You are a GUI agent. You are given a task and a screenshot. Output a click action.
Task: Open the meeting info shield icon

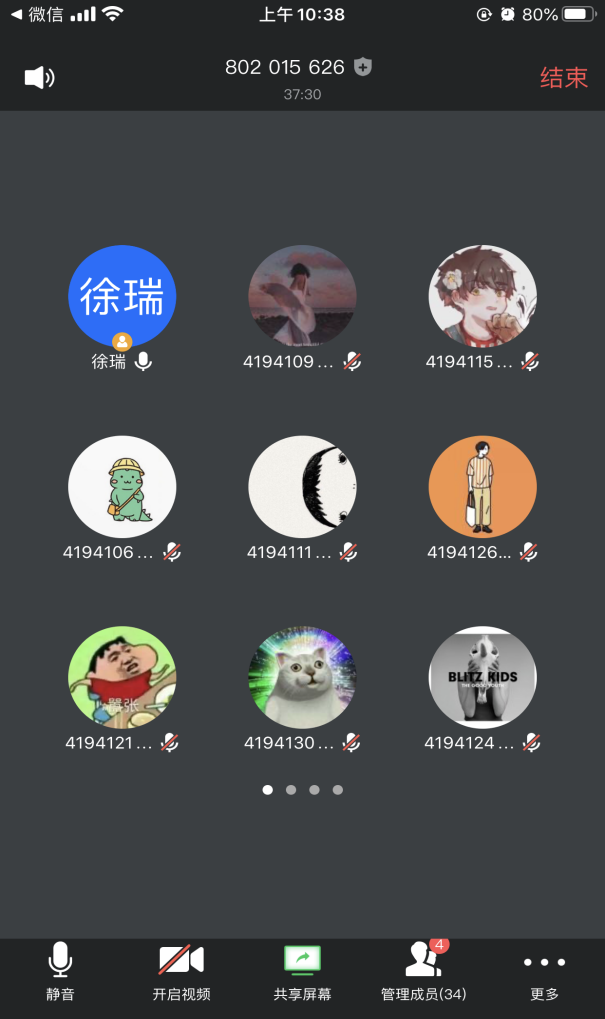363,67
